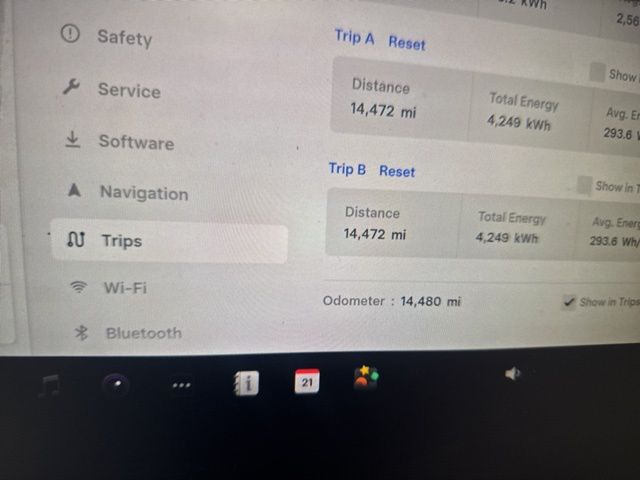
Task: Open the calendar app
Action: tap(307, 381)
